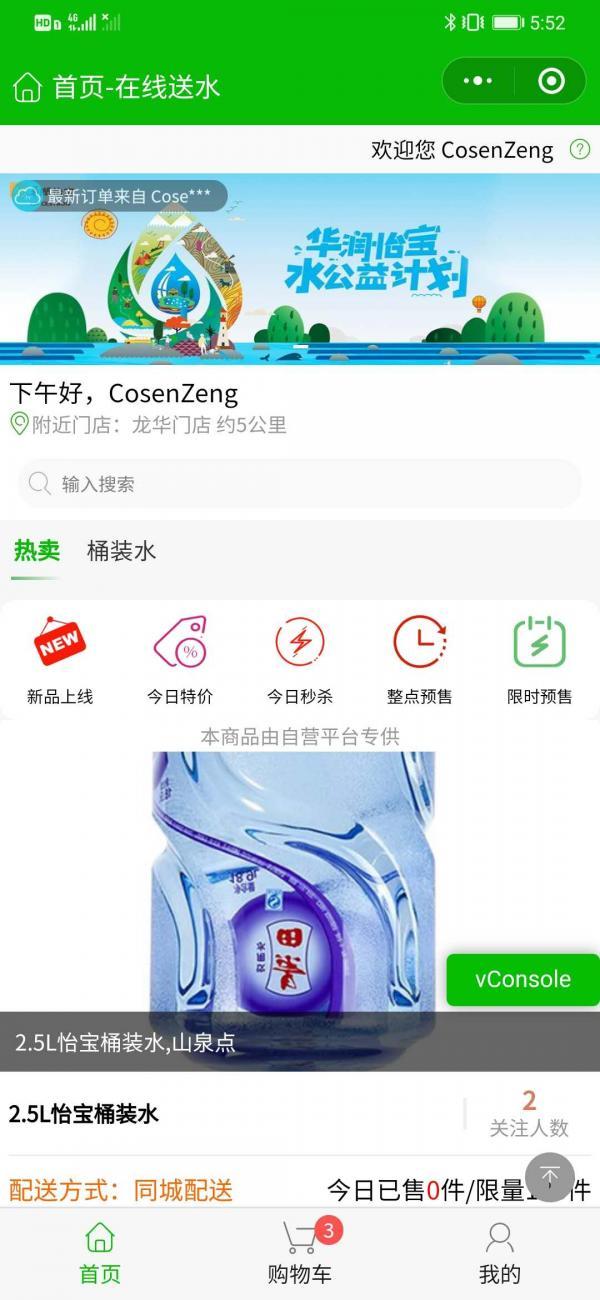Go to 首页 in bottom navigation
The image size is (600, 1300).
pos(100,1254)
